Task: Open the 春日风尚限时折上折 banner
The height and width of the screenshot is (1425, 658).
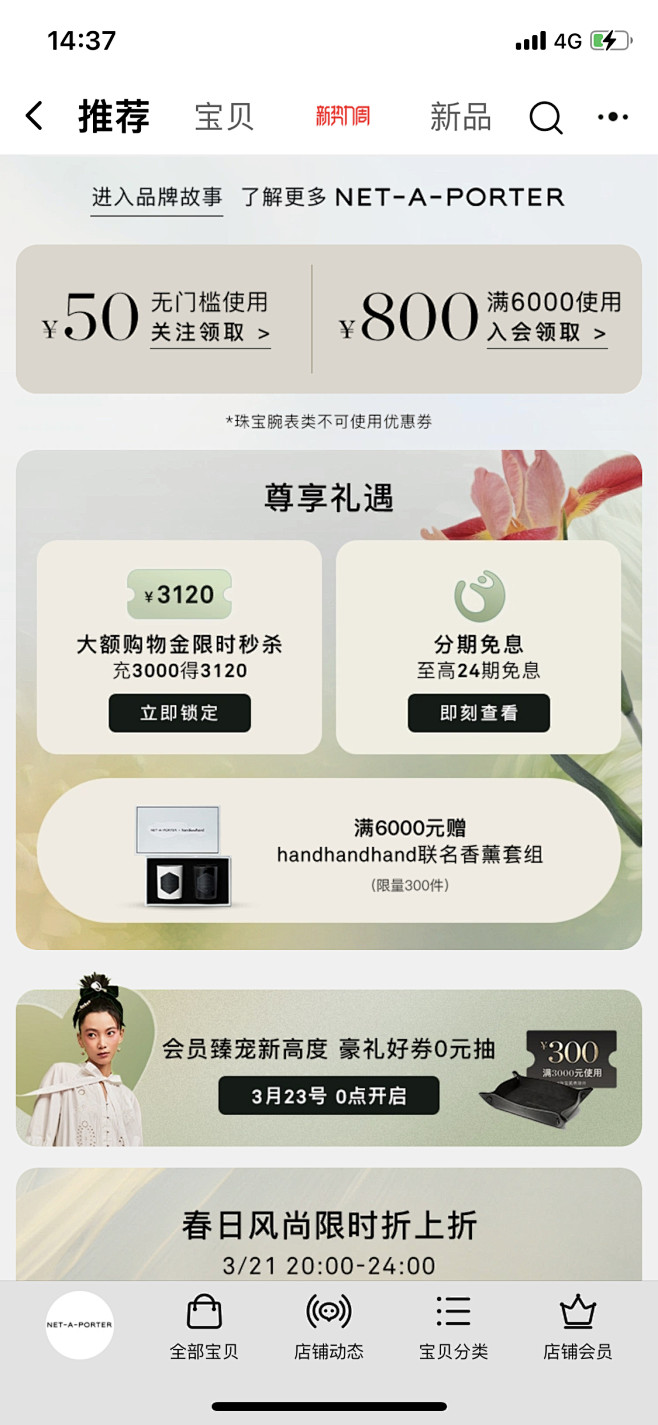Action: click(329, 1225)
